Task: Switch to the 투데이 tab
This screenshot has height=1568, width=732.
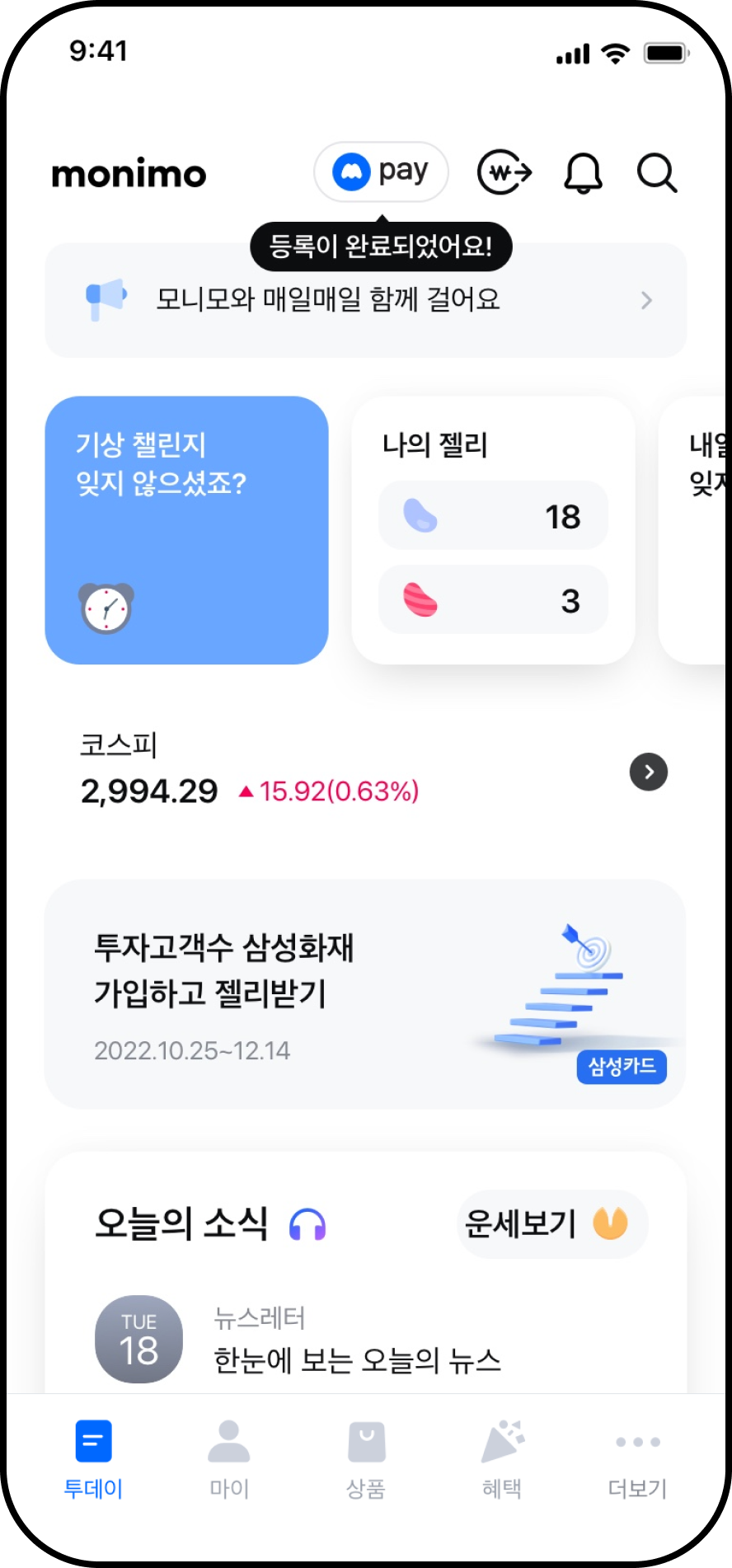Action: pos(93,1458)
